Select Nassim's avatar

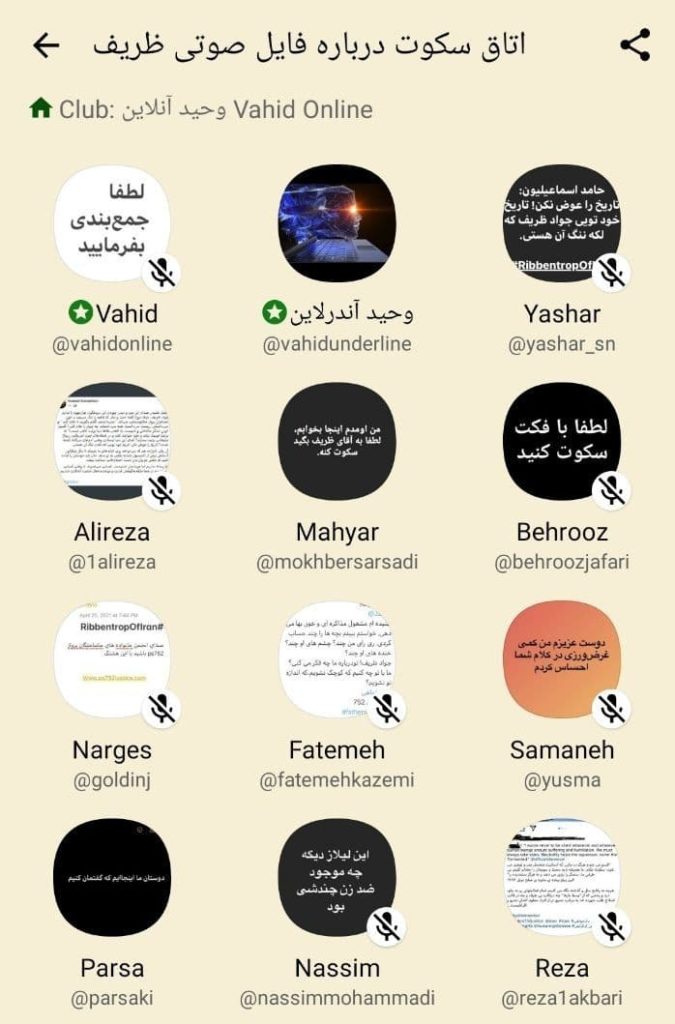coord(336,878)
